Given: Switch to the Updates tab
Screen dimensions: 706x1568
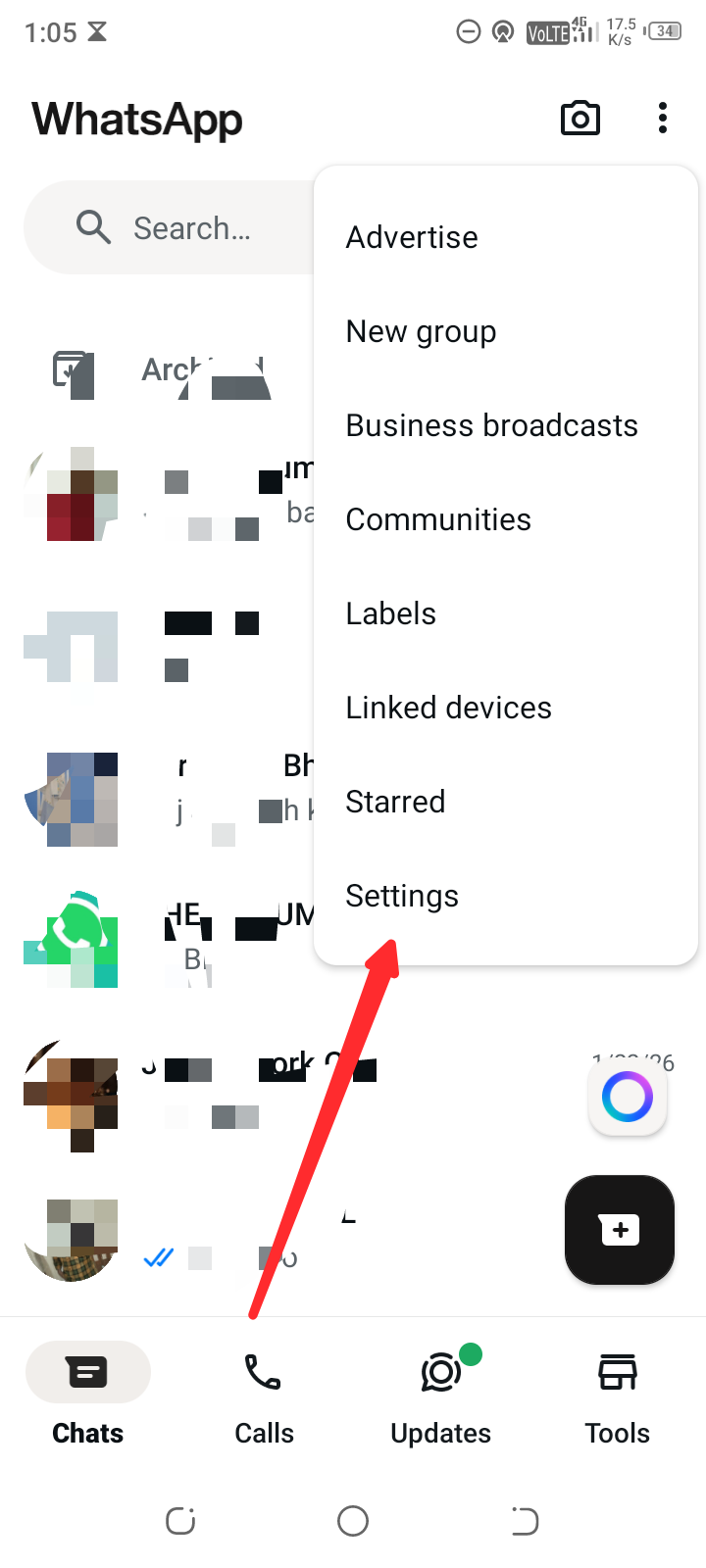Looking at the screenshot, I should (440, 1394).
